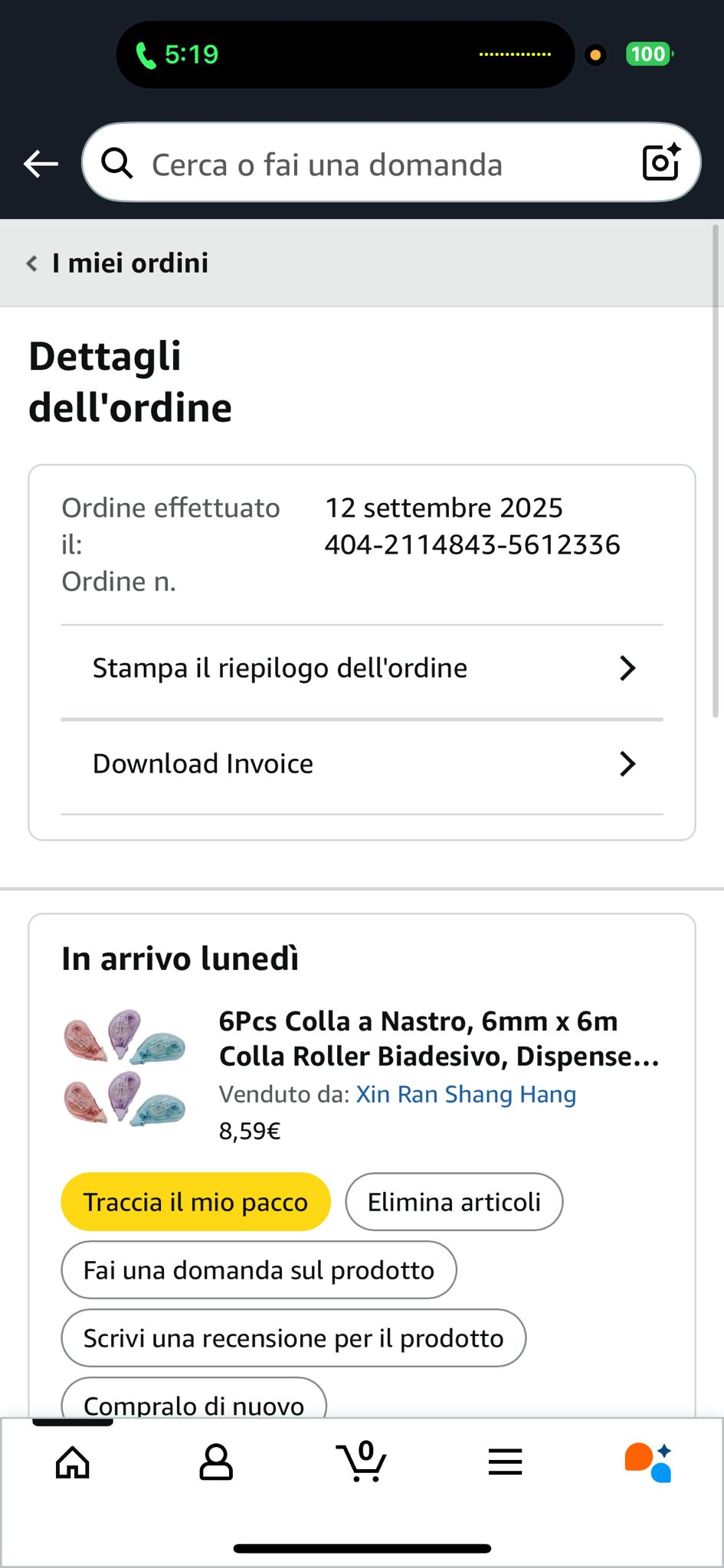The width and height of the screenshot is (724, 1568).
Task: Tap 'Compralo di nuovo'
Action: pyautogui.click(x=194, y=1403)
